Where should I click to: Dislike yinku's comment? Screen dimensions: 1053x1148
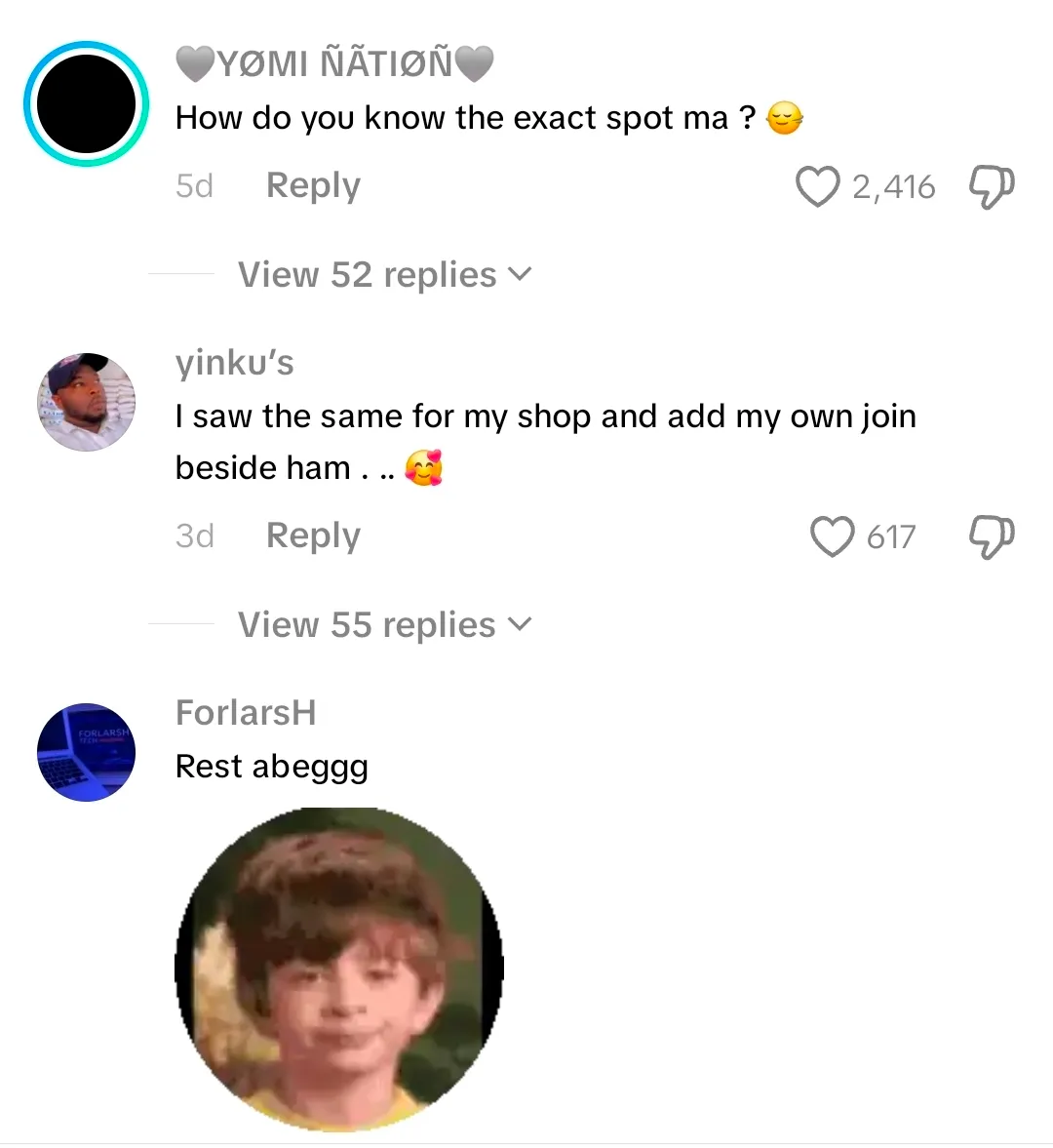click(992, 536)
